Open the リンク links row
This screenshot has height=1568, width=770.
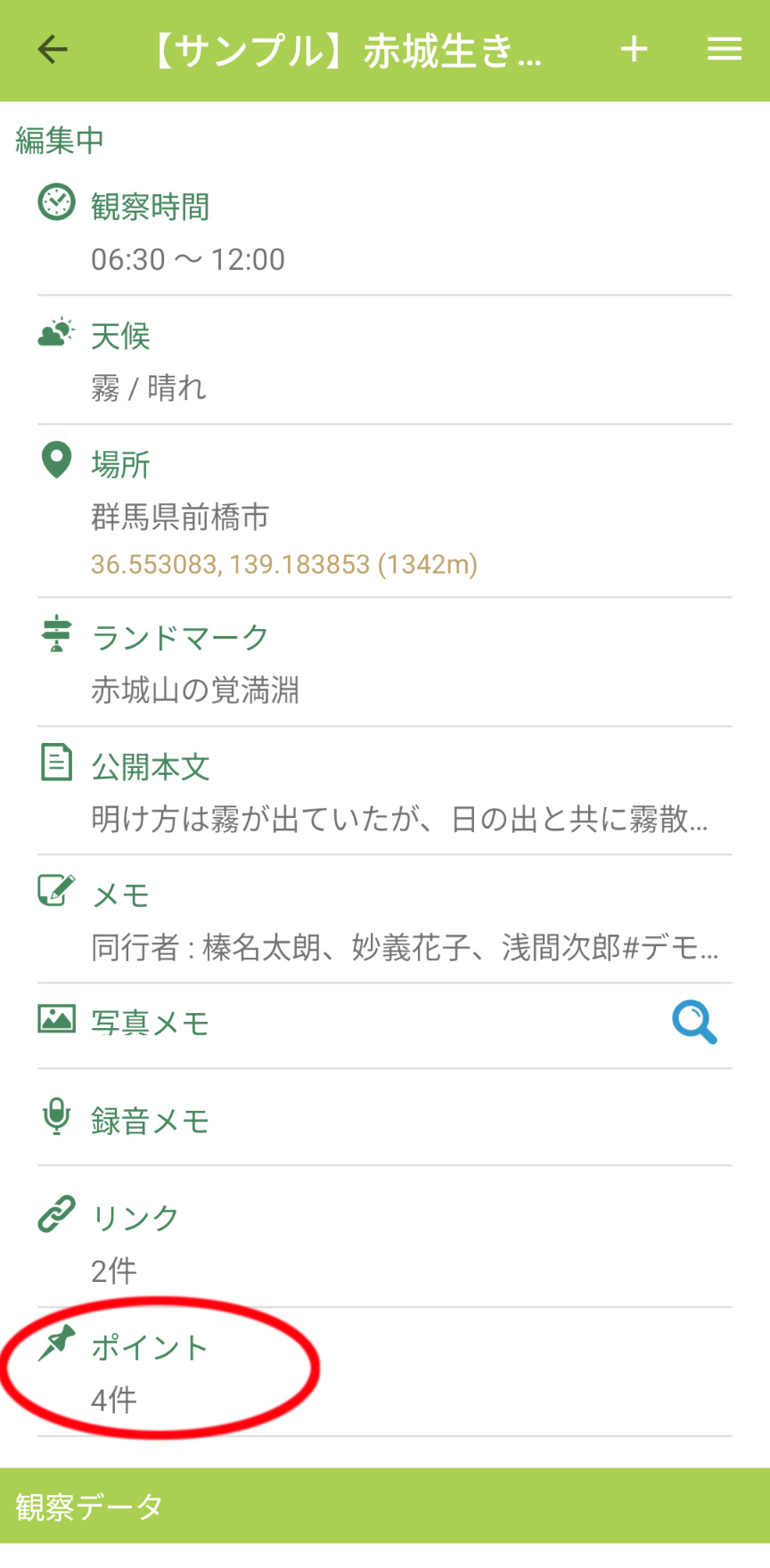pos(383,1243)
